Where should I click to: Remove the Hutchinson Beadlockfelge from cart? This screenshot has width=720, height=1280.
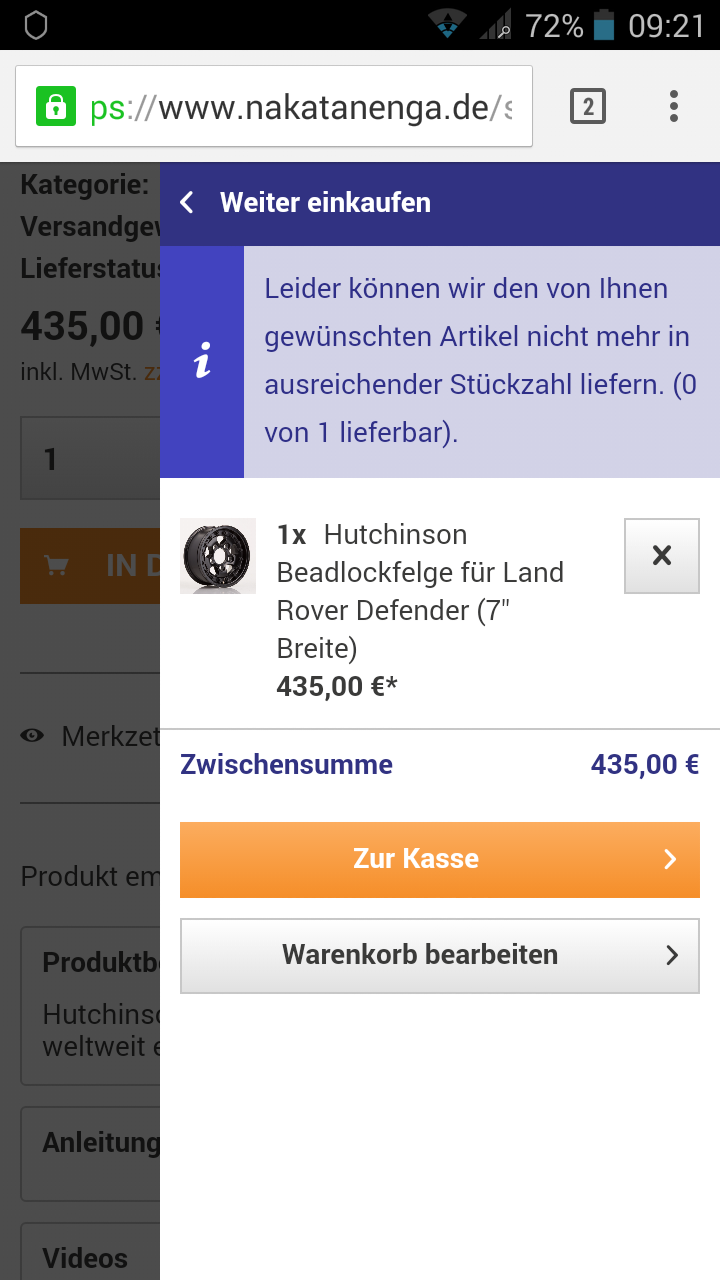pyautogui.click(x=662, y=556)
